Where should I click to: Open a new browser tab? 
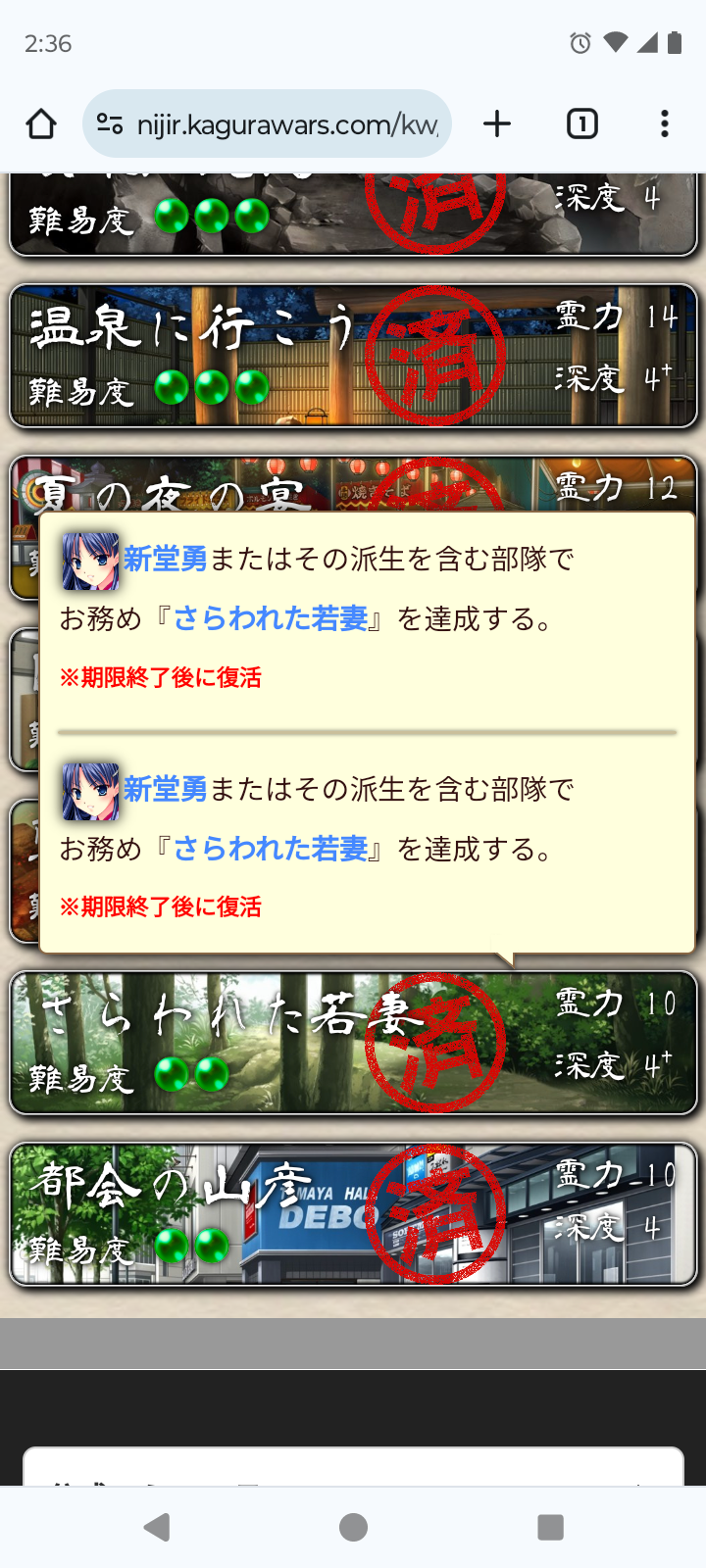(497, 124)
